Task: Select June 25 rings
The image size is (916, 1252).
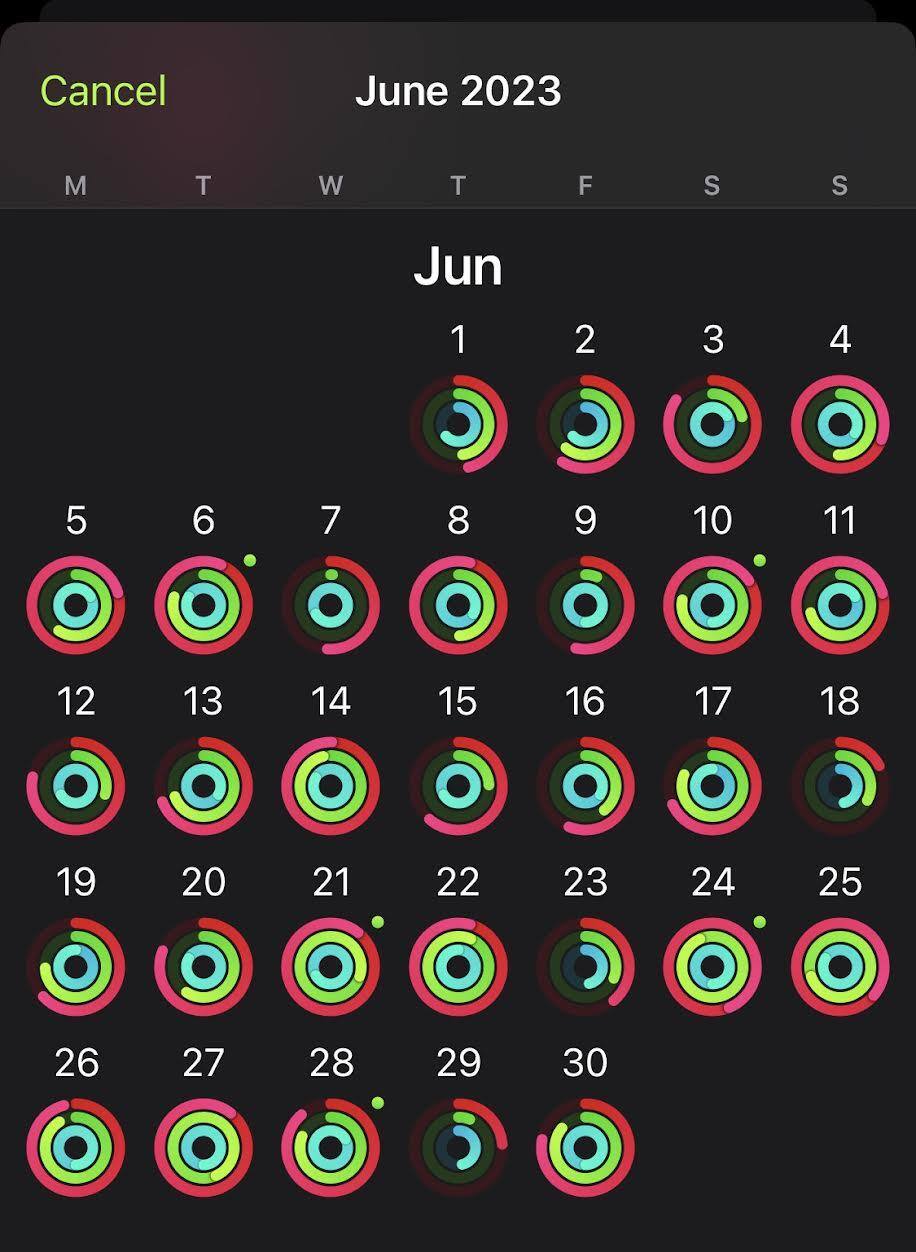Action: pyautogui.click(x=840, y=967)
